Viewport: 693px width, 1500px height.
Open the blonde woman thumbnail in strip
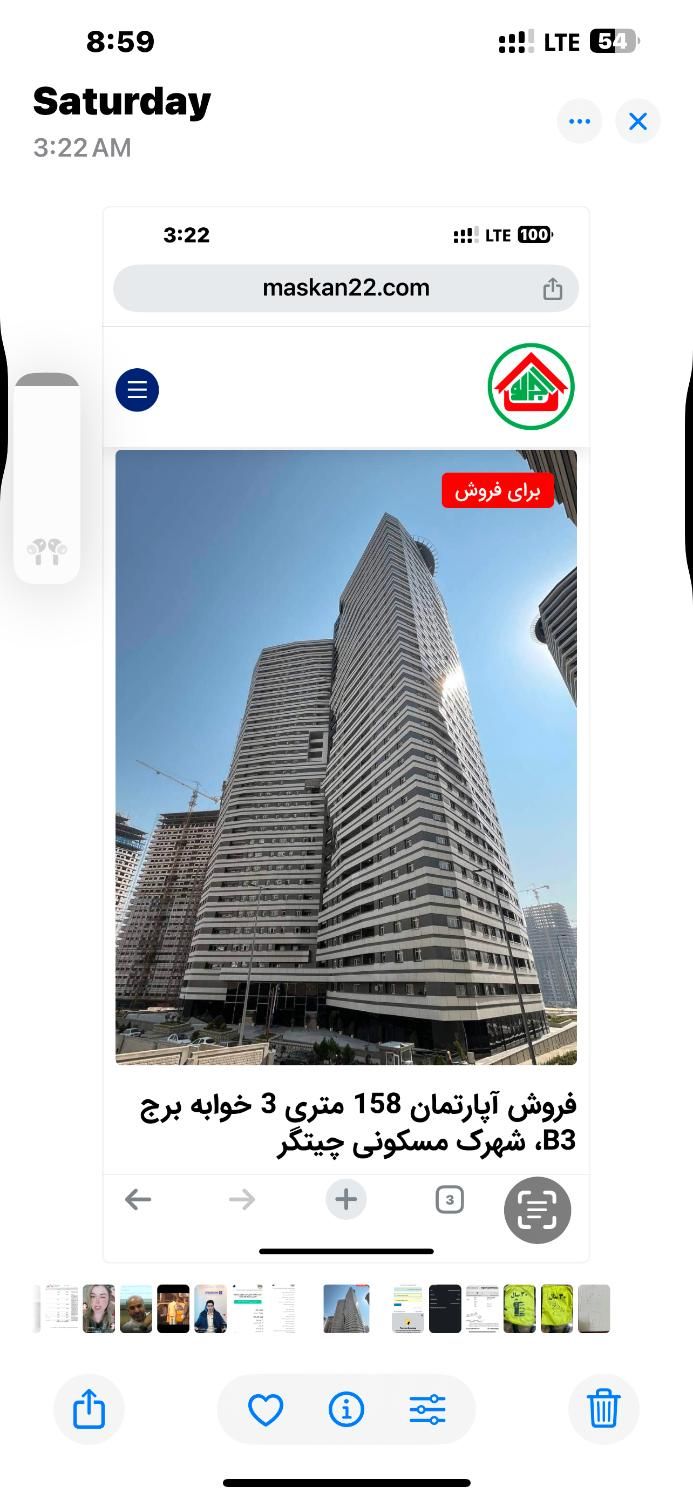click(x=99, y=1309)
